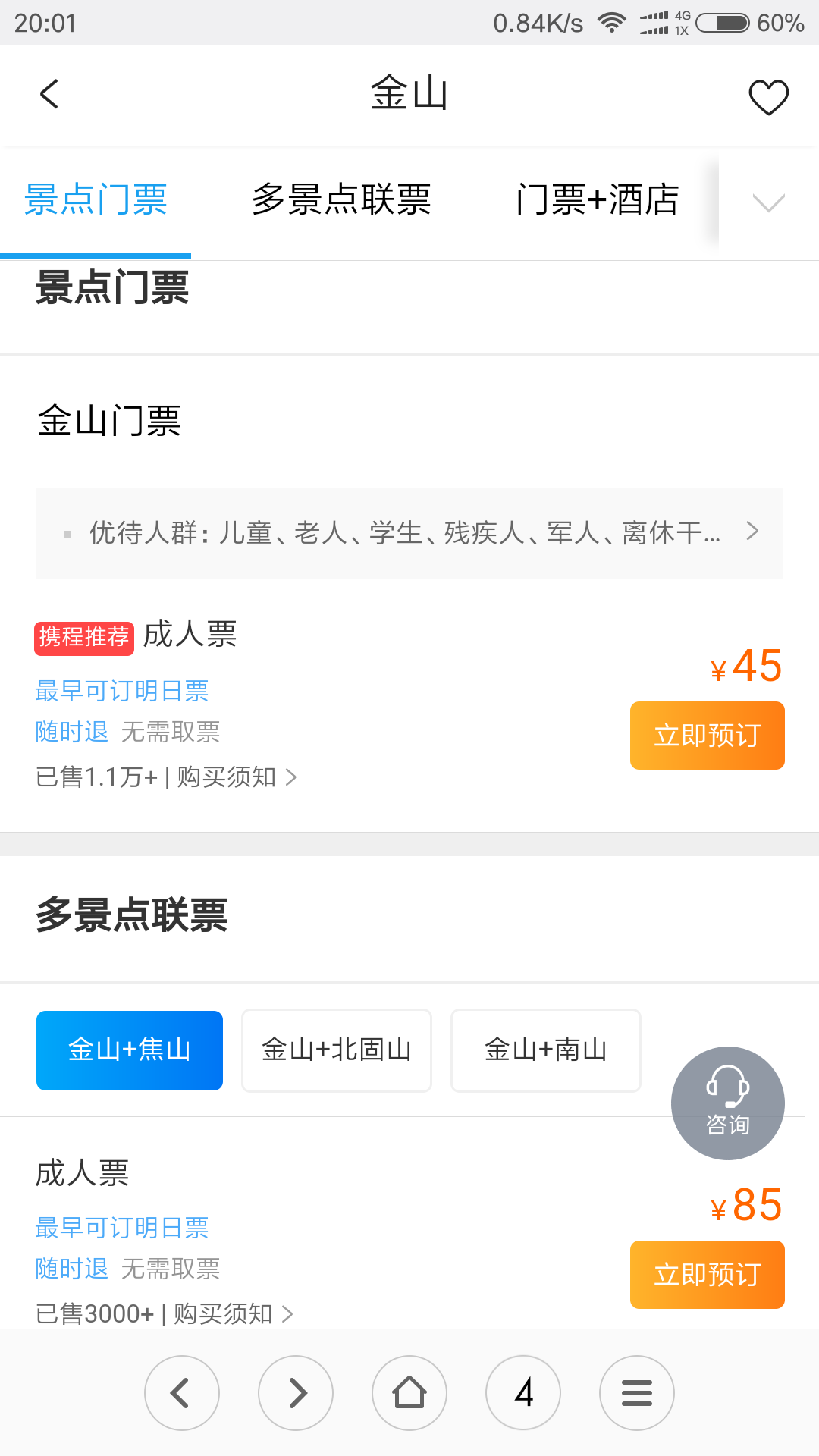
Task: Book the ¥85 combo 成人票
Action: 707,1275
